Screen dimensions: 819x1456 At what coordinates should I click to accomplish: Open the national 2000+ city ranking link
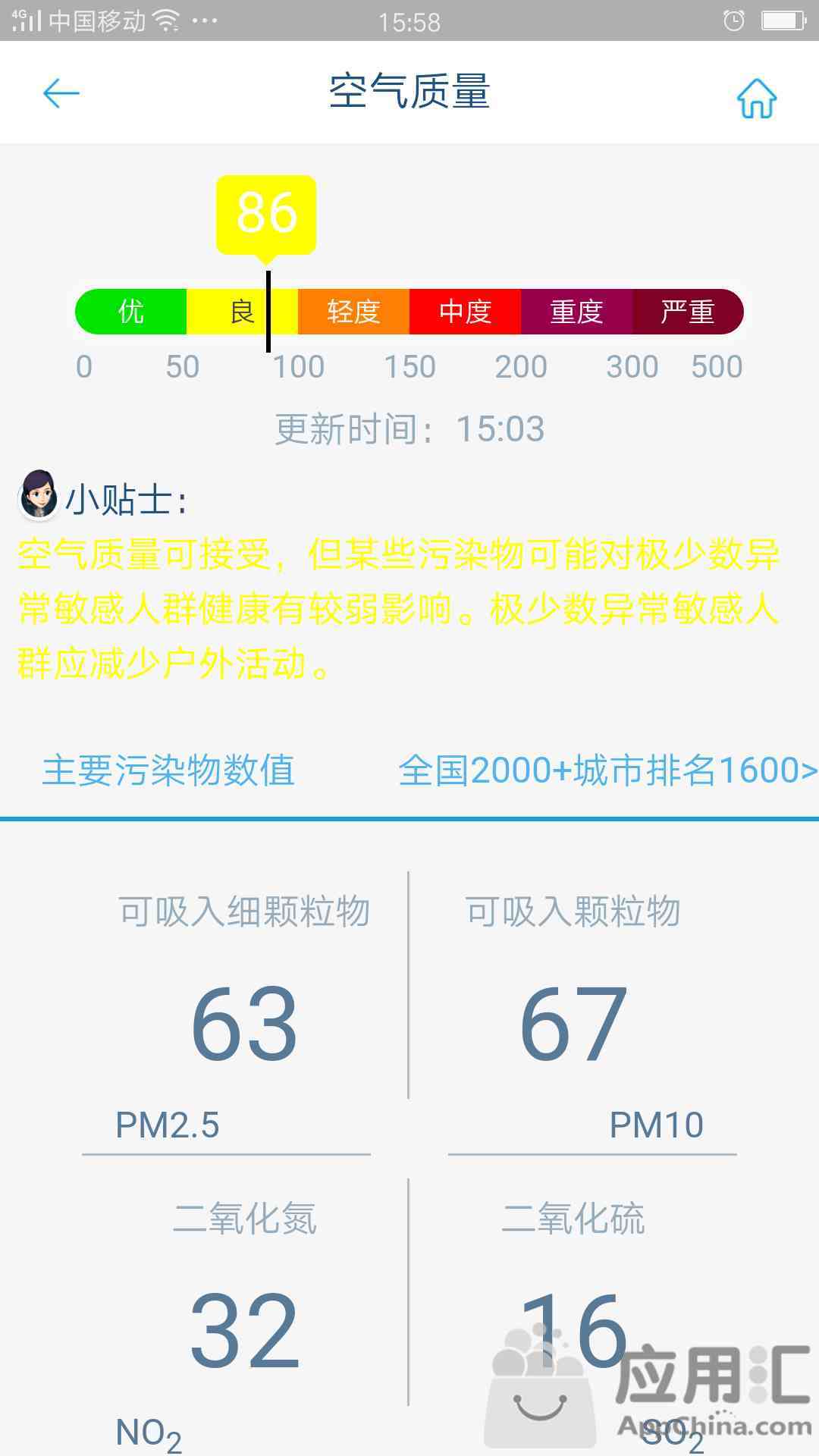[607, 770]
